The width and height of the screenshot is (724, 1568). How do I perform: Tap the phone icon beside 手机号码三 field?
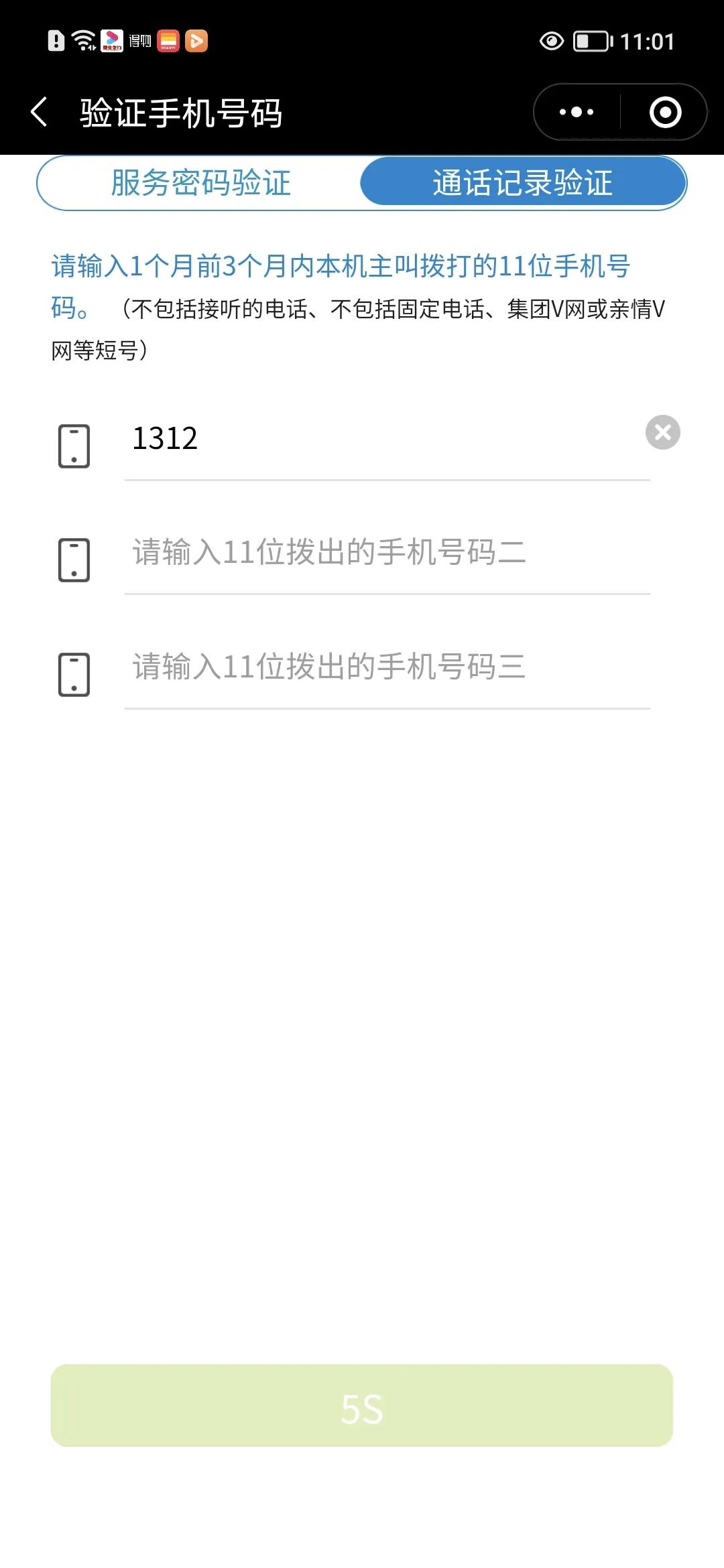[74, 673]
